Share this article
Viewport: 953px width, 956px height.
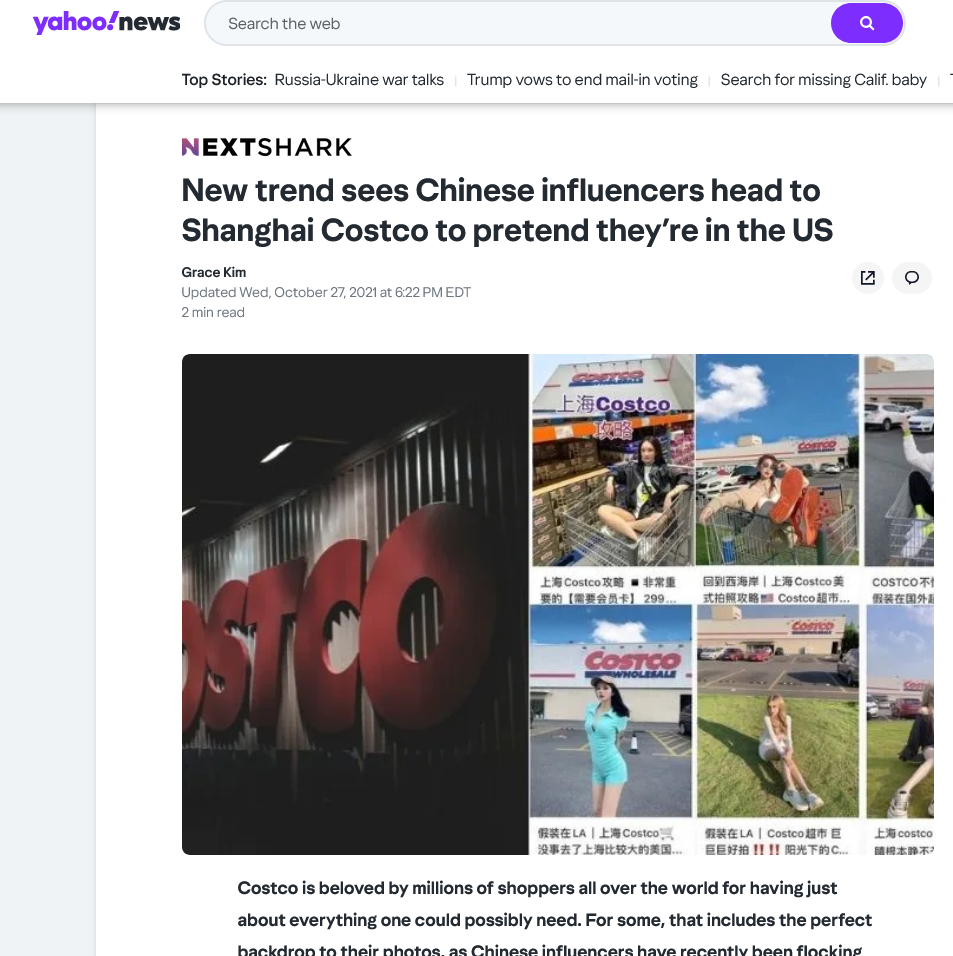pyautogui.click(x=868, y=278)
